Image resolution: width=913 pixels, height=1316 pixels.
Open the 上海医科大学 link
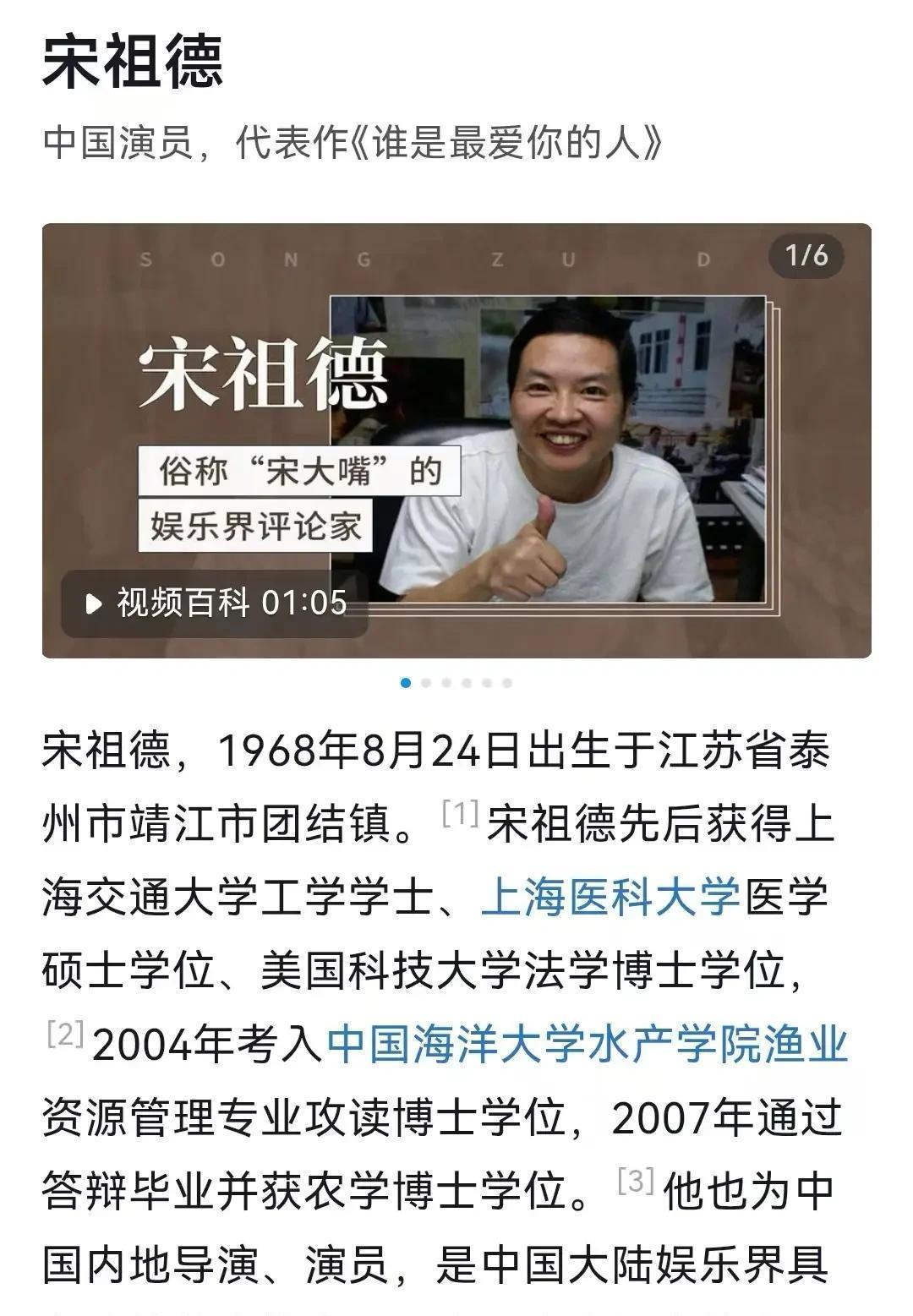(610, 898)
